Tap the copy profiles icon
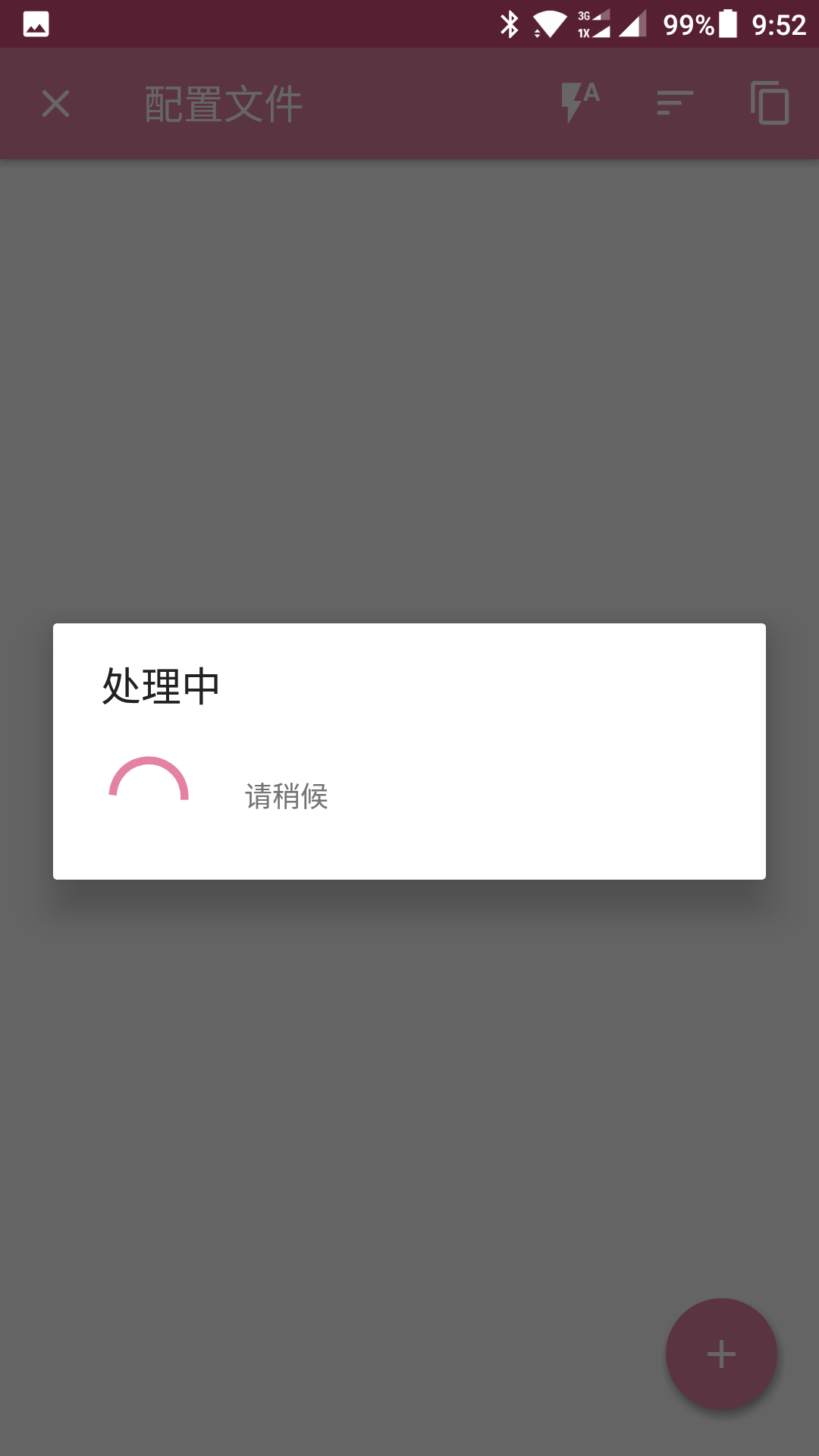 click(x=770, y=102)
